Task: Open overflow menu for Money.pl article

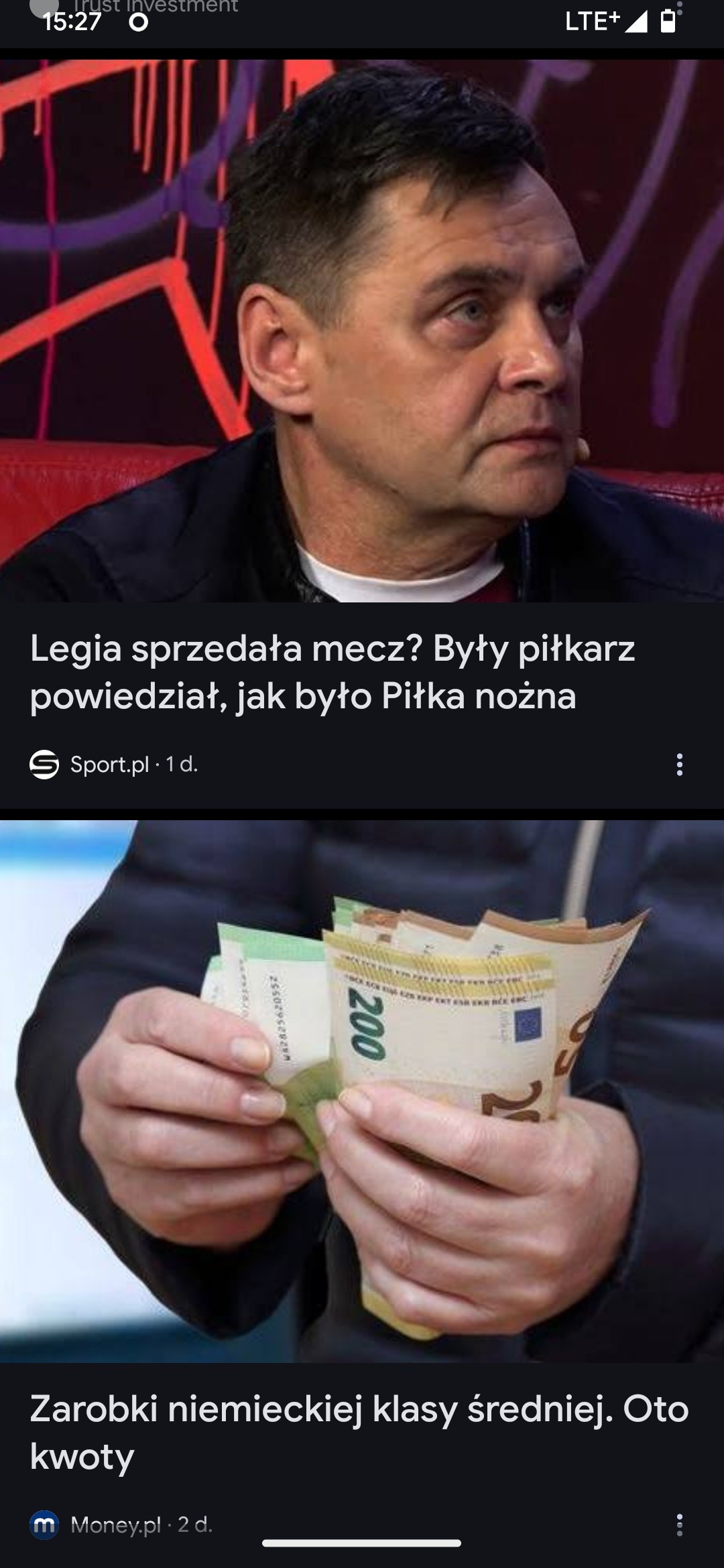Action: (679, 1524)
